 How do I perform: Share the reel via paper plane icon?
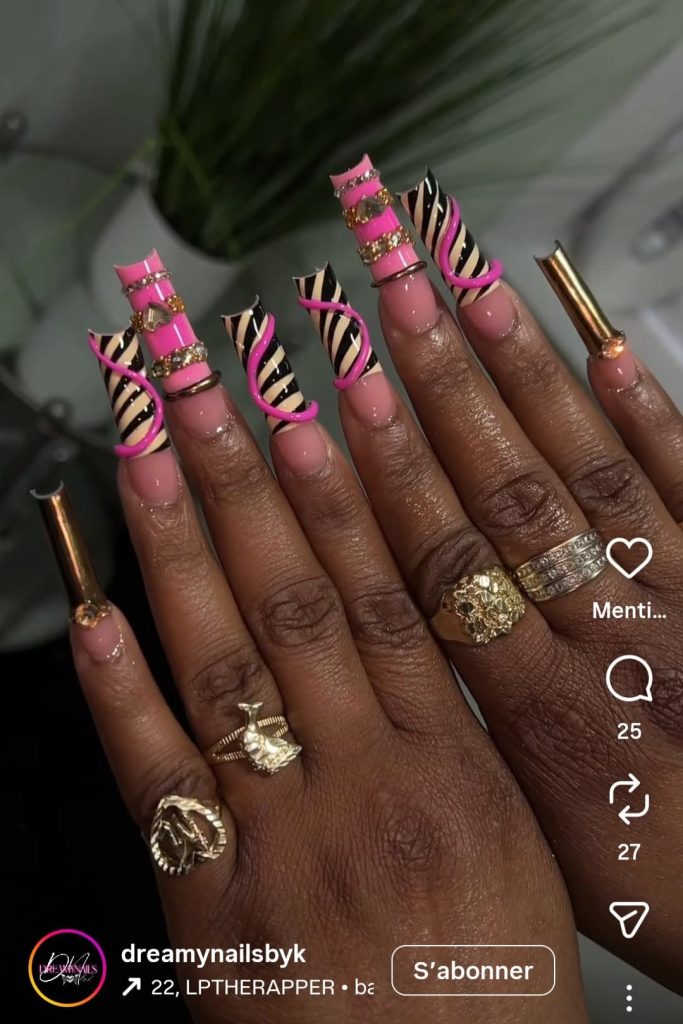coord(629,919)
